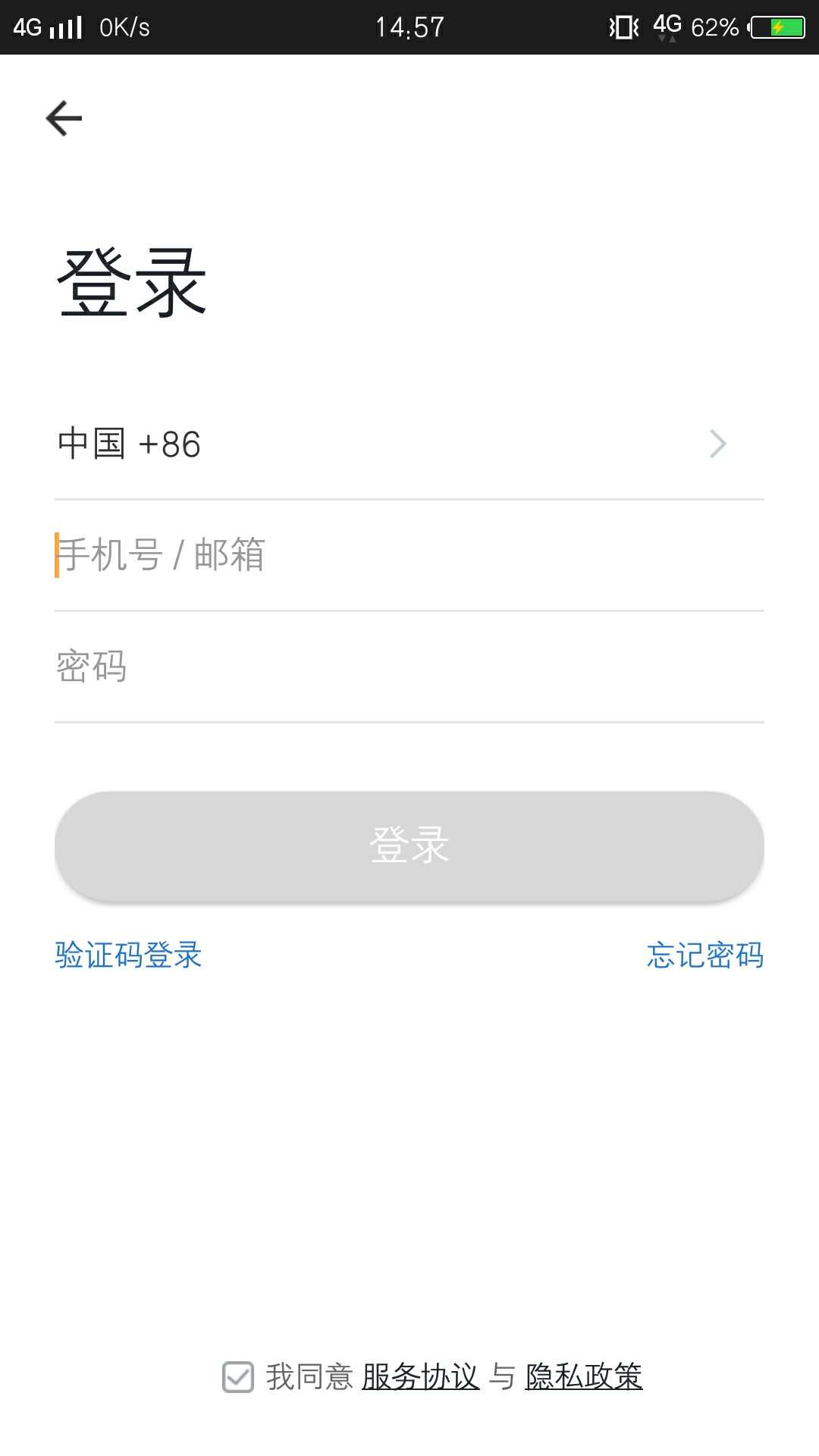Switch to 验证码登录
Screen dimensions: 819x1456
(128, 955)
